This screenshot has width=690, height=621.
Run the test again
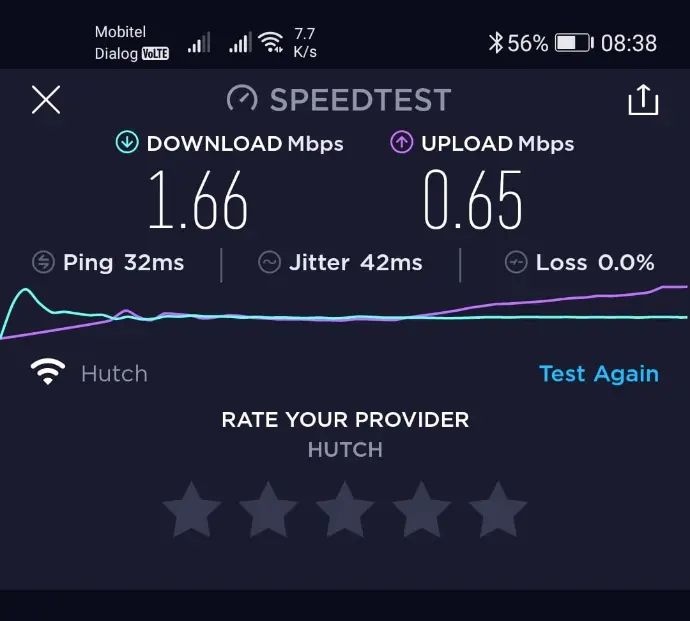pyautogui.click(x=598, y=374)
